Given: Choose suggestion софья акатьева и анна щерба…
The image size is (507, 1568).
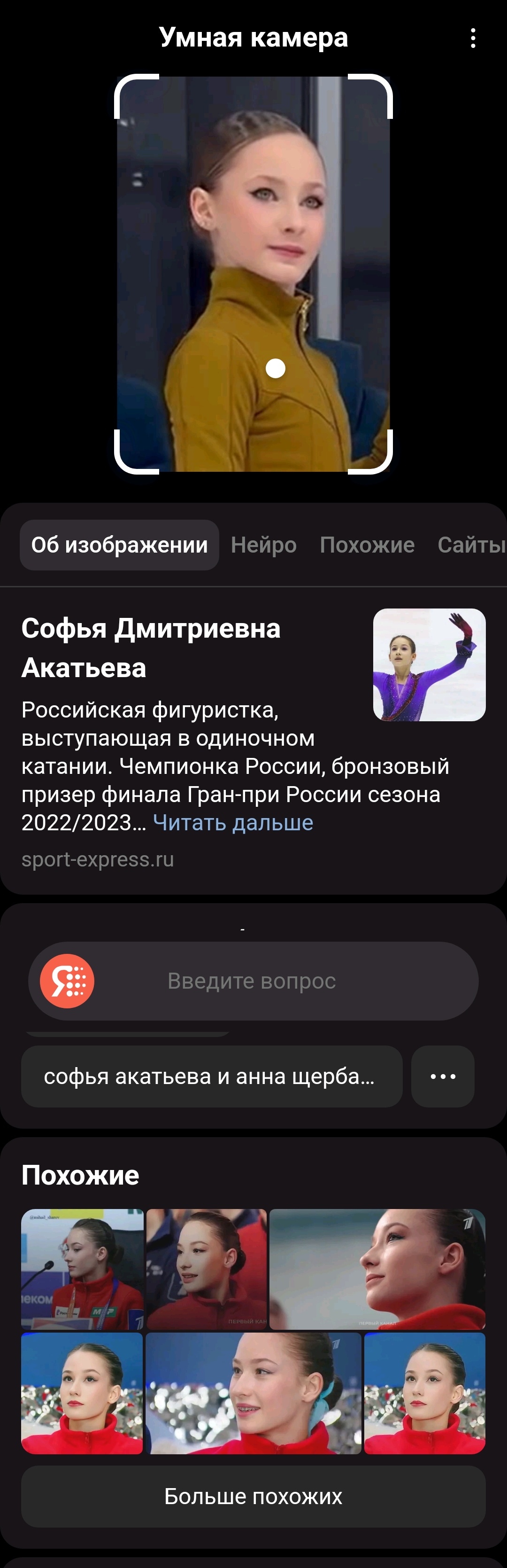Looking at the screenshot, I should click(212, 1076).
